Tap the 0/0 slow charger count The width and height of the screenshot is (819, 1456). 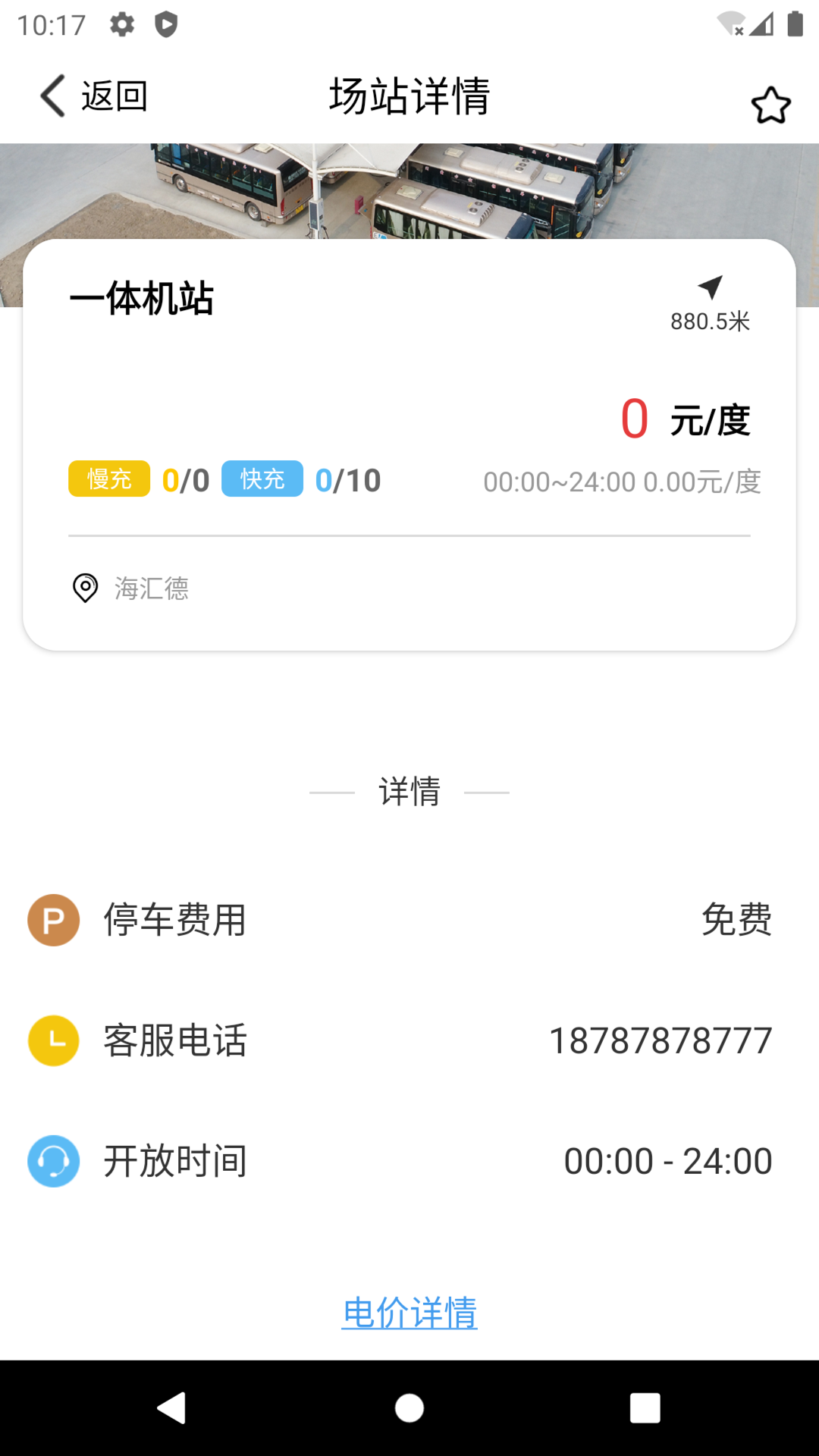pyautogui.click(x=184, y=479)
